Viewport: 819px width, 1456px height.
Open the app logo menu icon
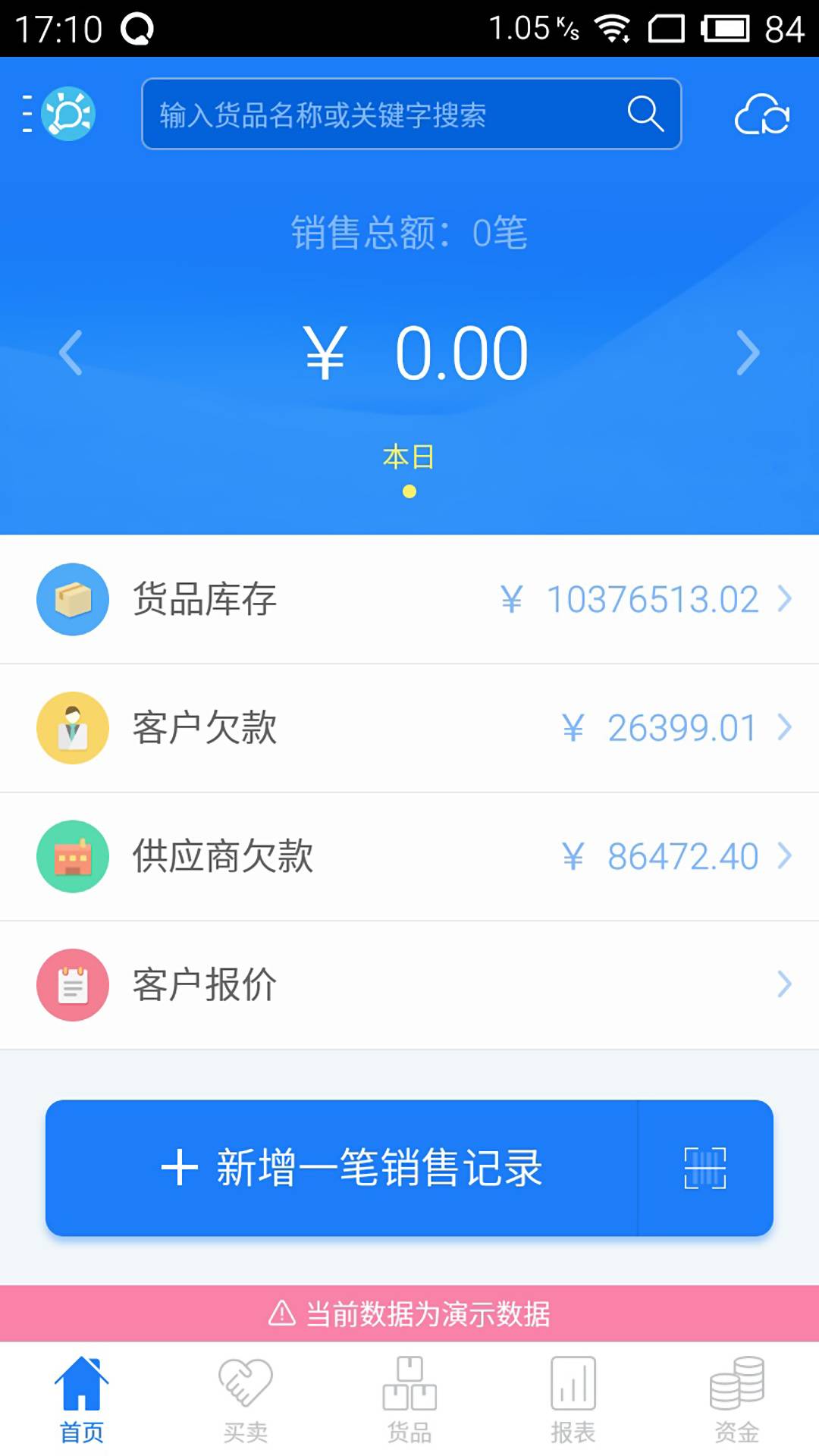(67, 114)
